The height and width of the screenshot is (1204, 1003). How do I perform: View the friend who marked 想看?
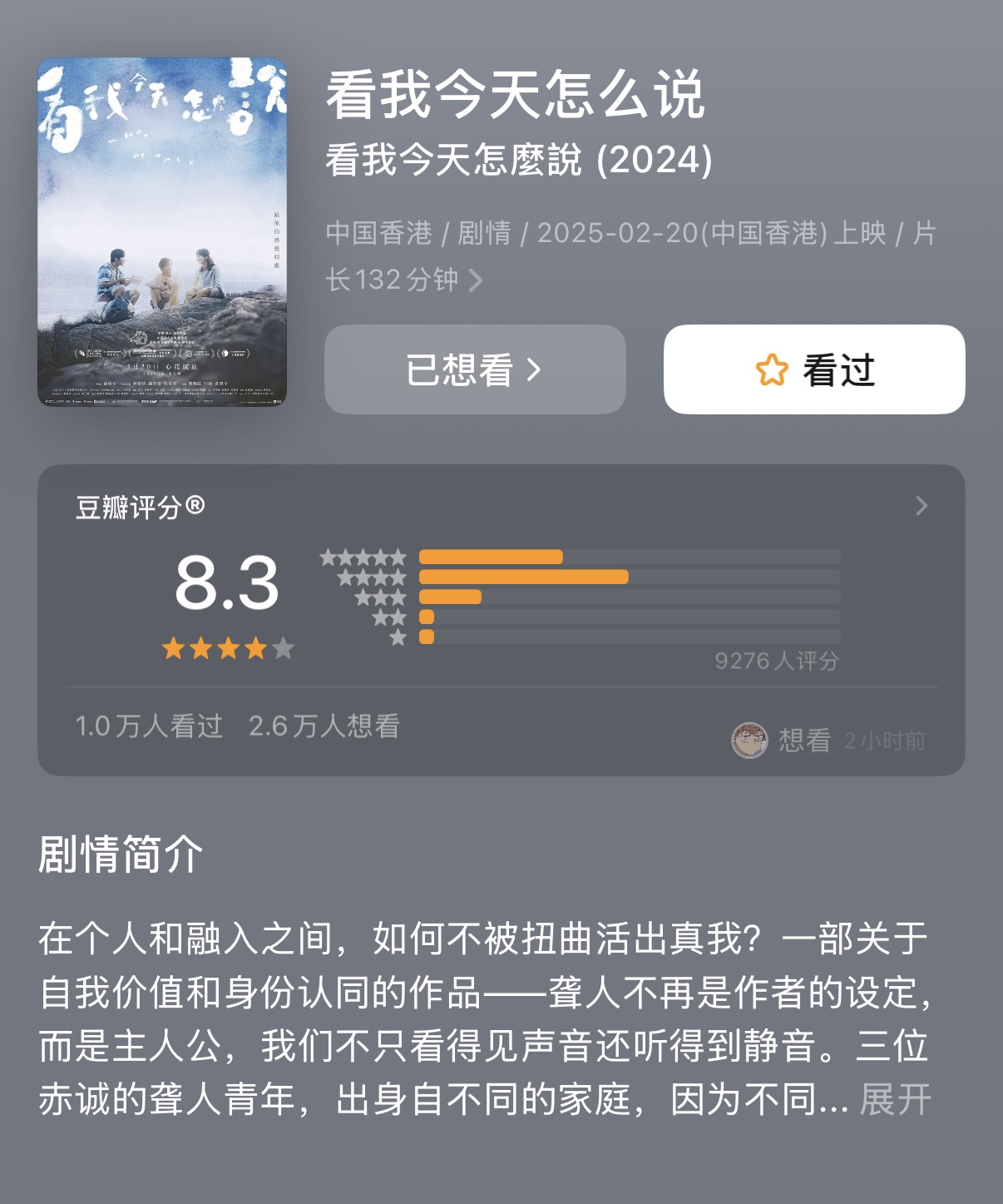pyautogui.click(x=749, y=740)
